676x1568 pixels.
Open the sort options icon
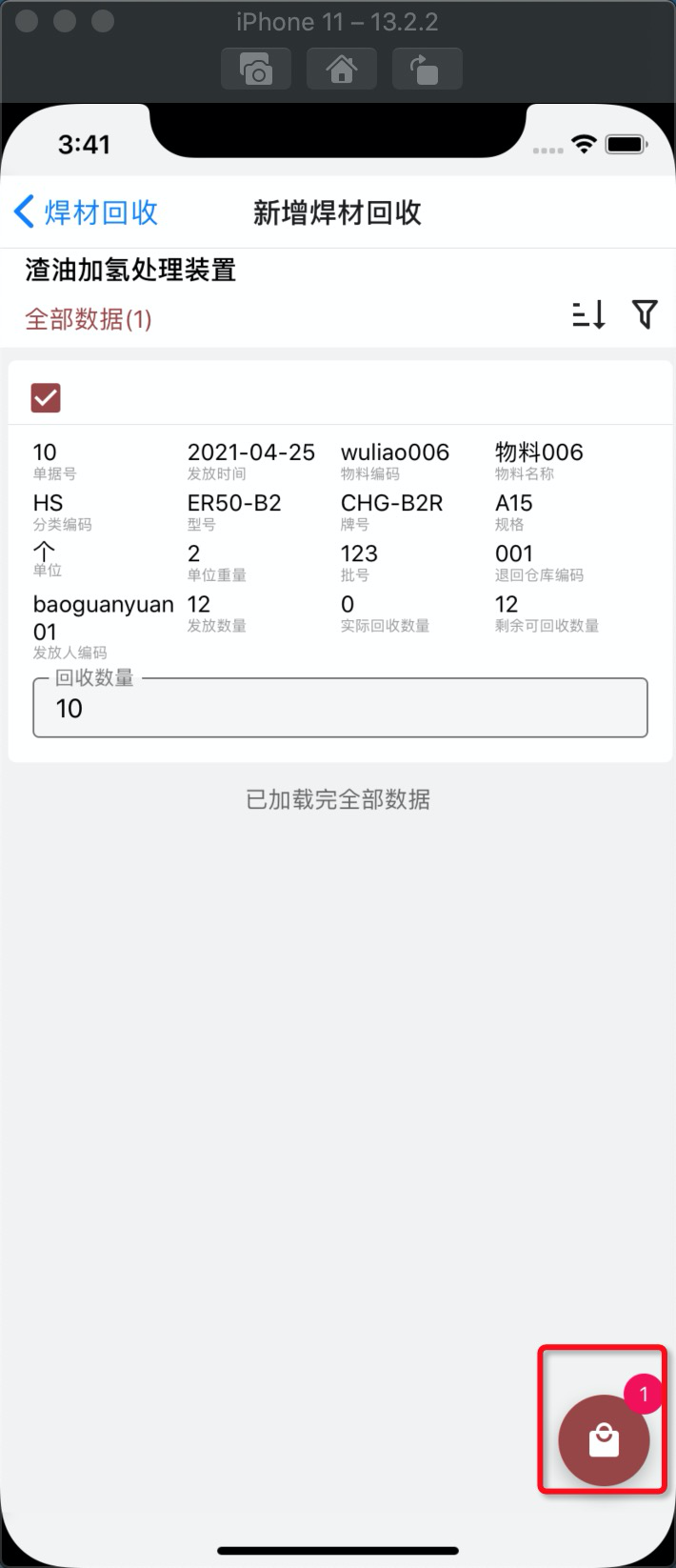tap(588, 314)
